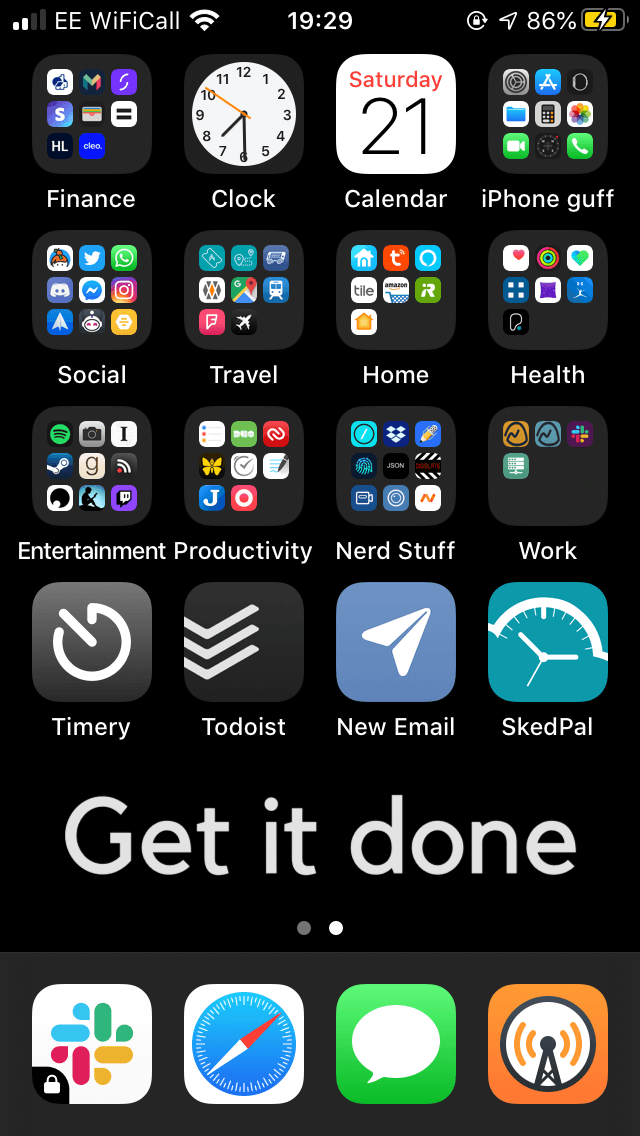Open the Nerd Stuff folder
The height and width of the screenshot is (1136, 640).
(x=396, y=466)
